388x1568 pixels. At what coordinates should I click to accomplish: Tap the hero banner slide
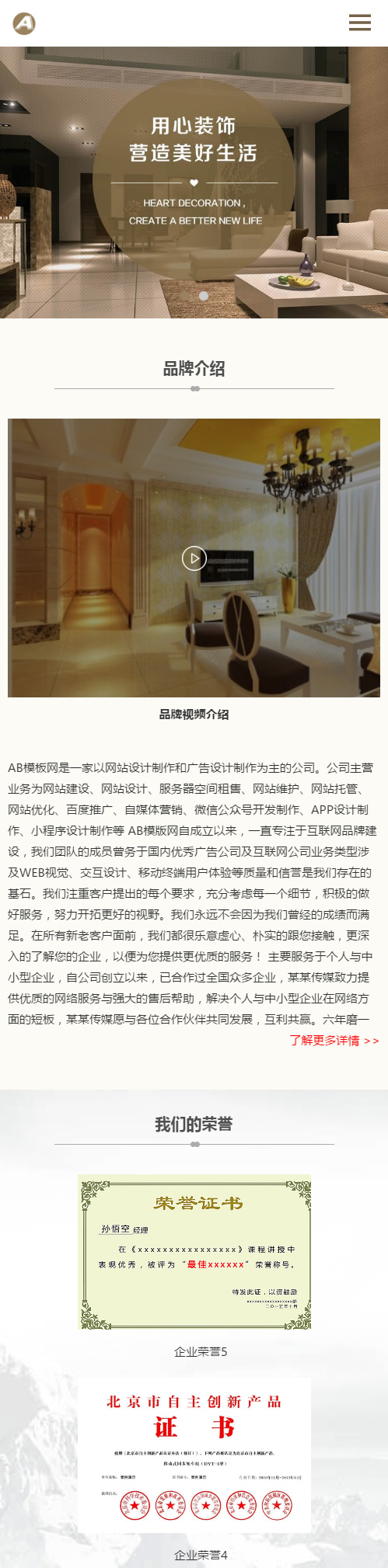[x=194, y=183]
